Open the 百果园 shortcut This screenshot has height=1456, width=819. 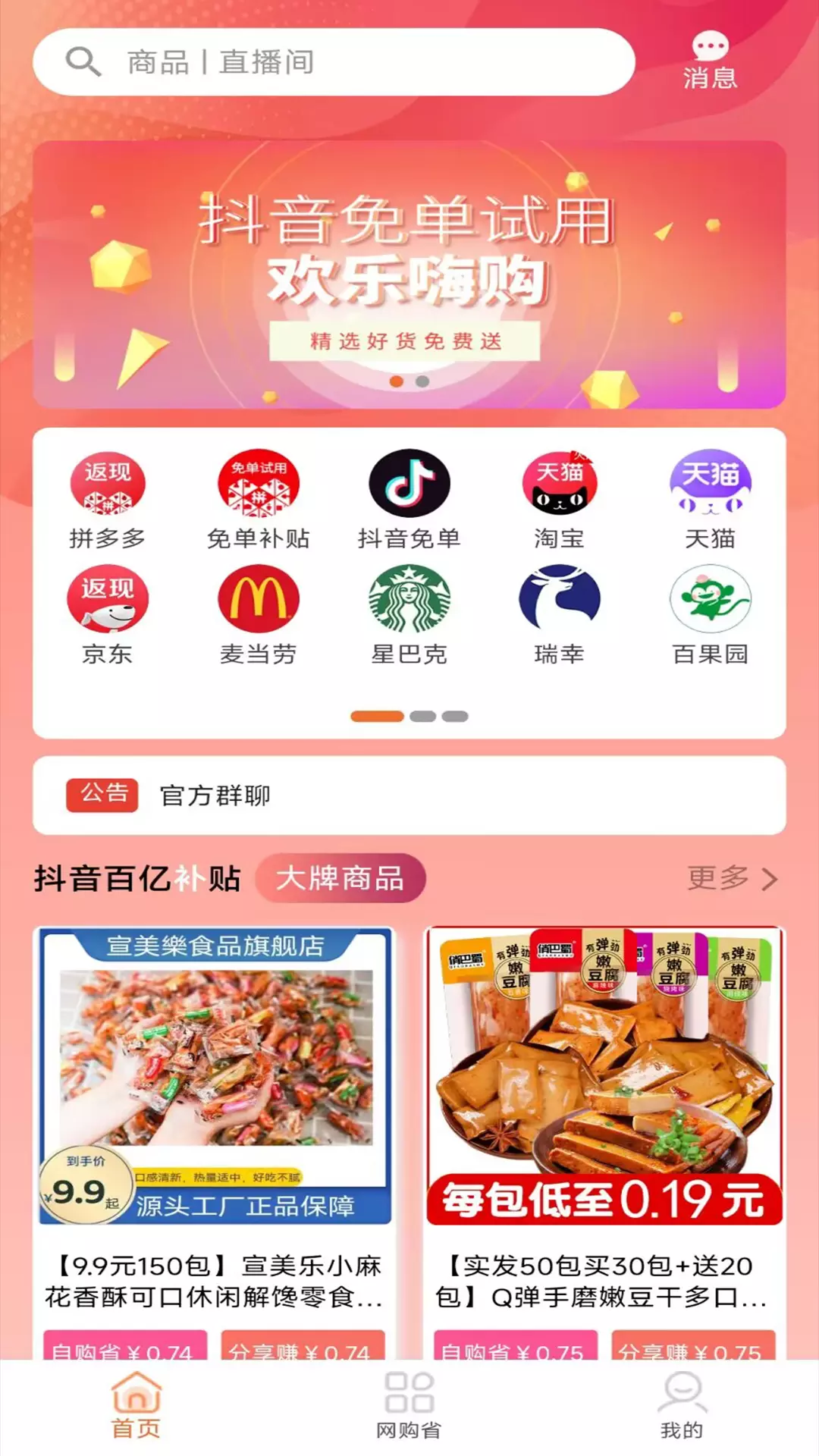[711, 616]
